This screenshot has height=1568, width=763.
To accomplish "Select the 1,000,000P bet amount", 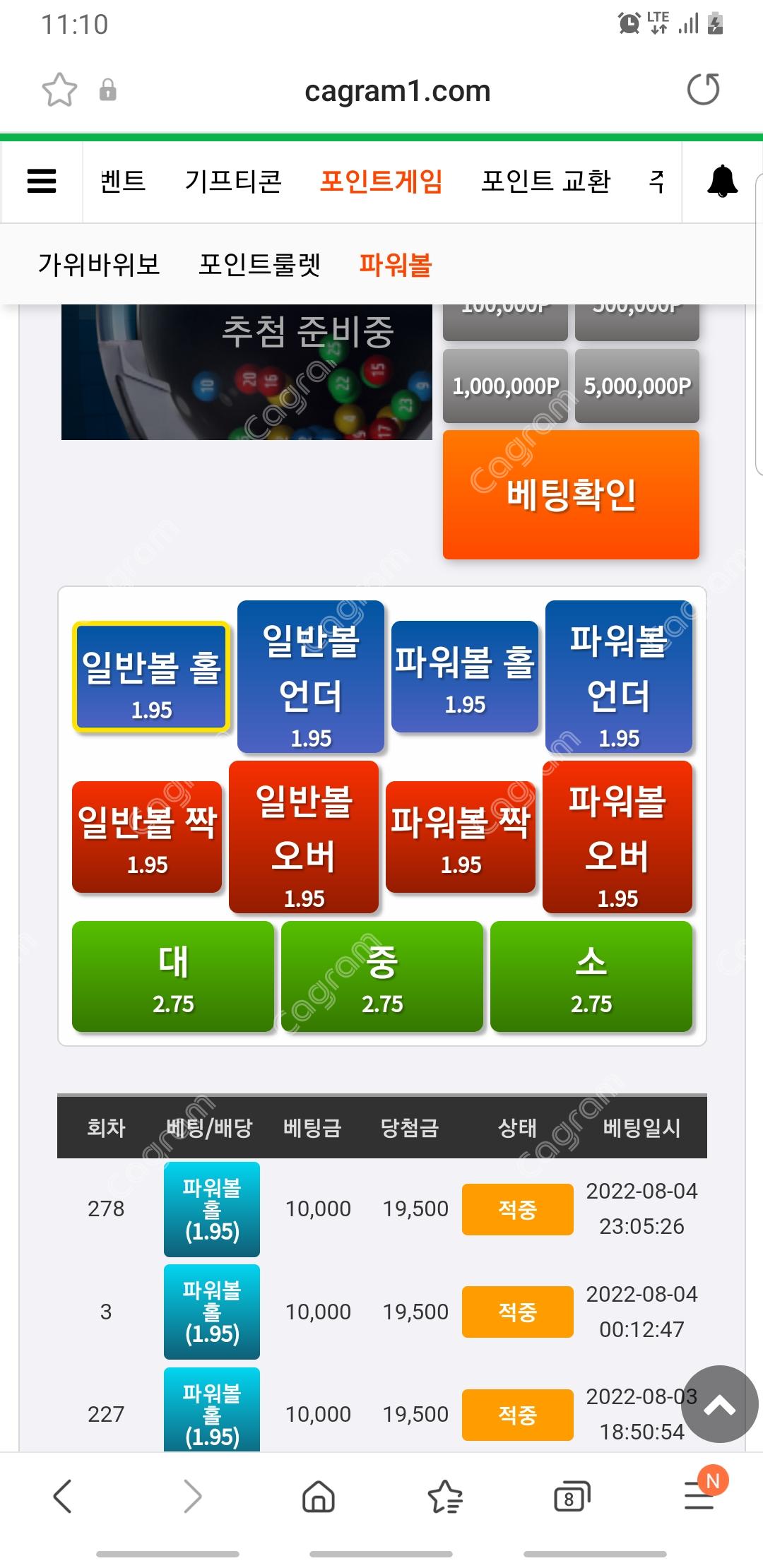I will point(505,386).
